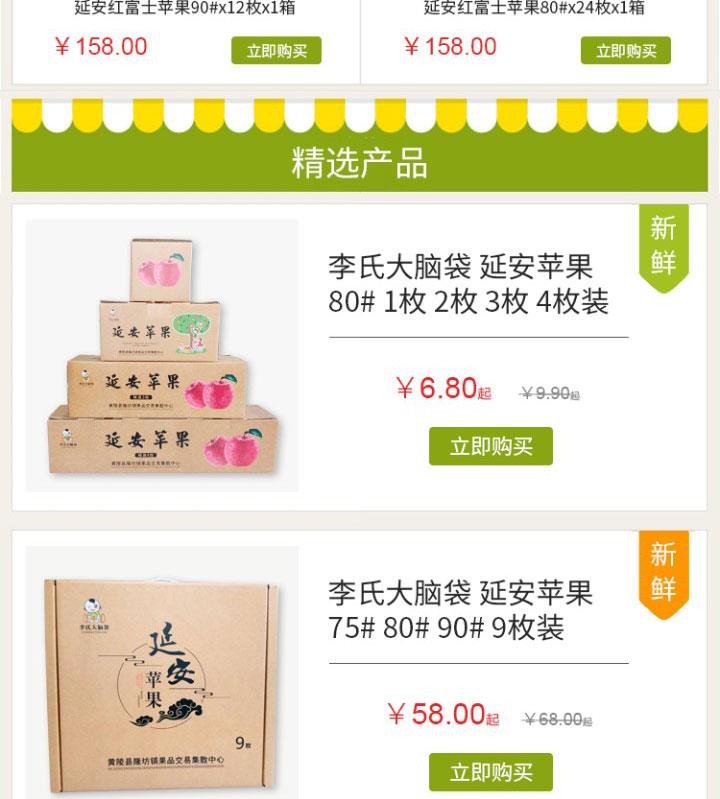Buy the 80# x24 apple box now

(625, 51)
